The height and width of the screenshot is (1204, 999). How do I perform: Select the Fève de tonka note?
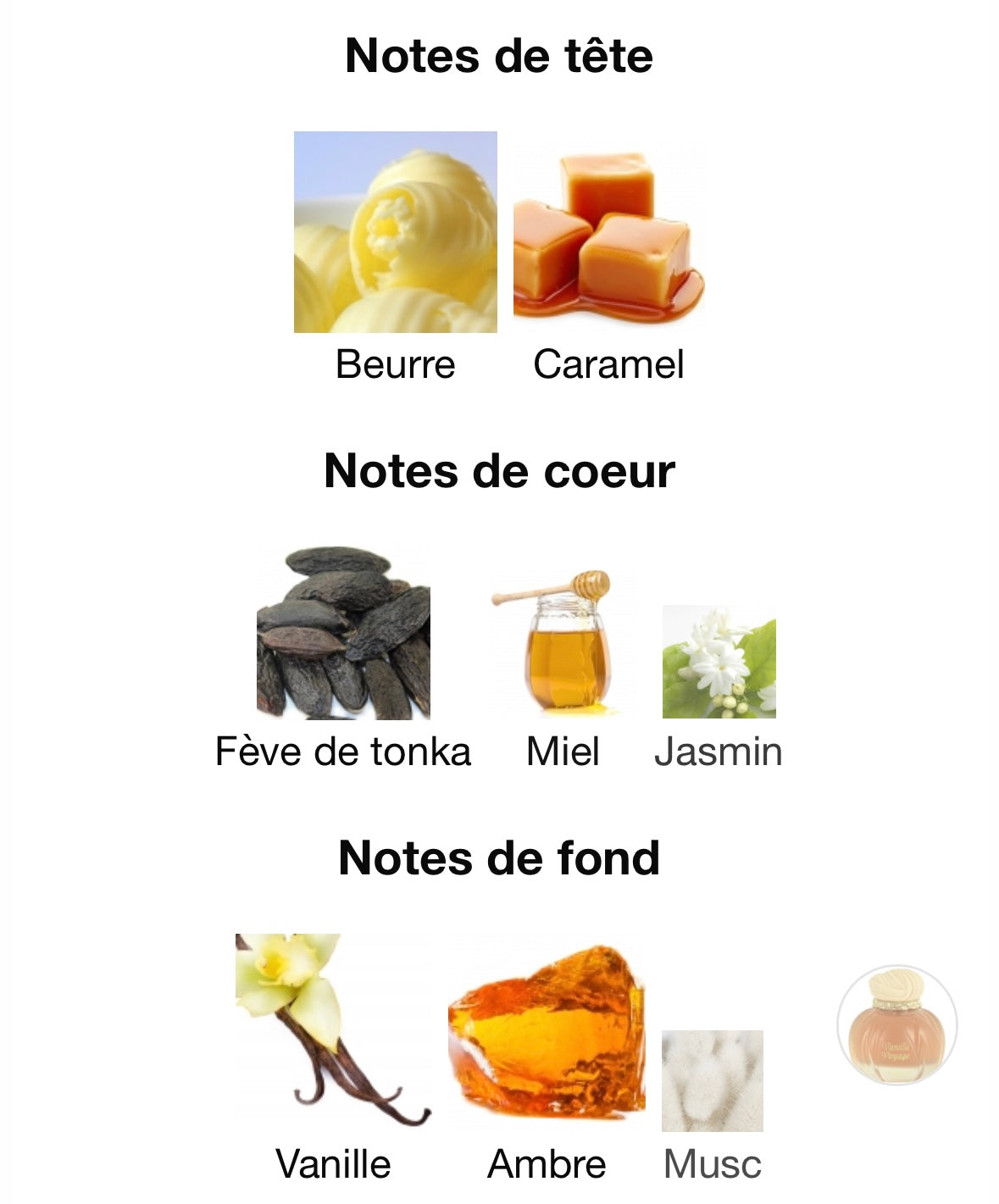tap(343, 634)
